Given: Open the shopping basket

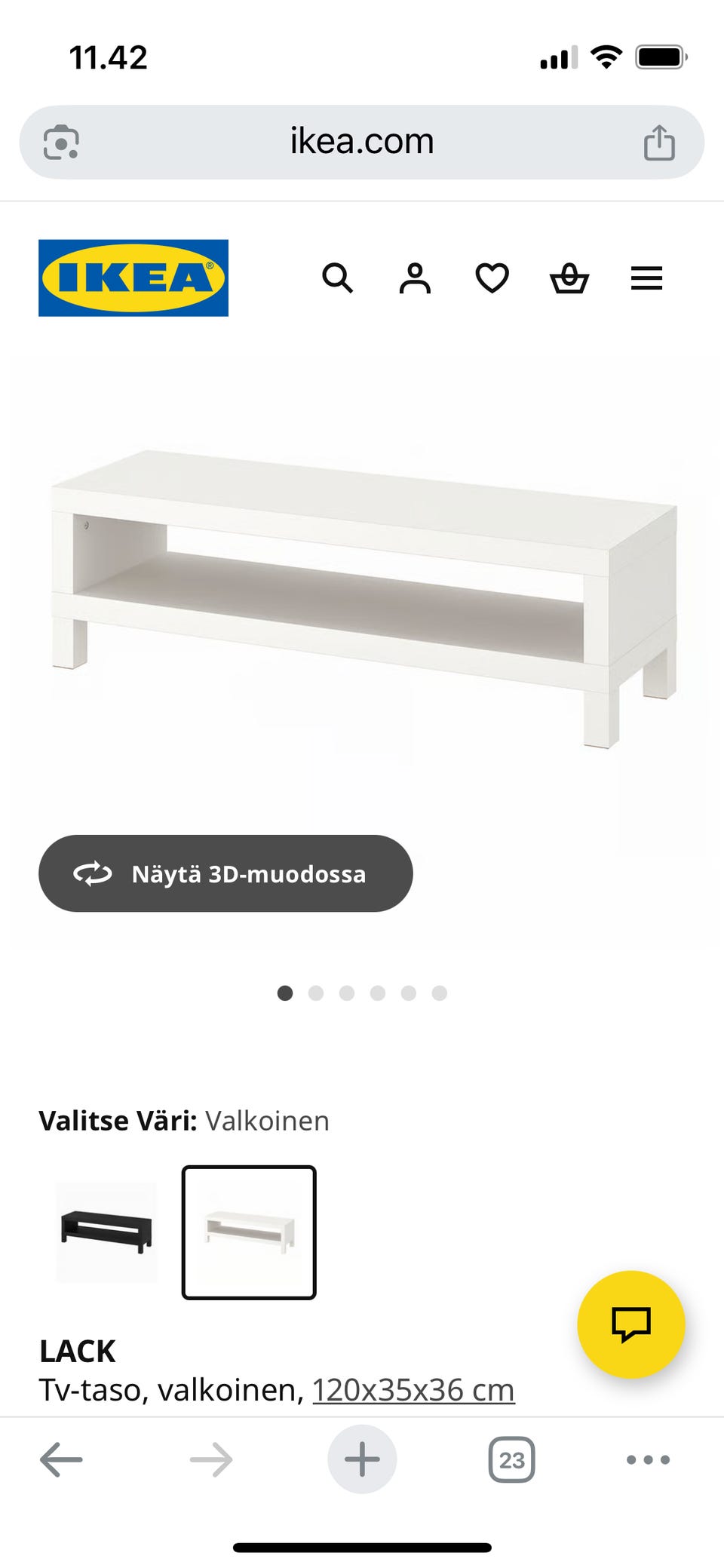Looking at the screenshot, I should coord(569,278).
